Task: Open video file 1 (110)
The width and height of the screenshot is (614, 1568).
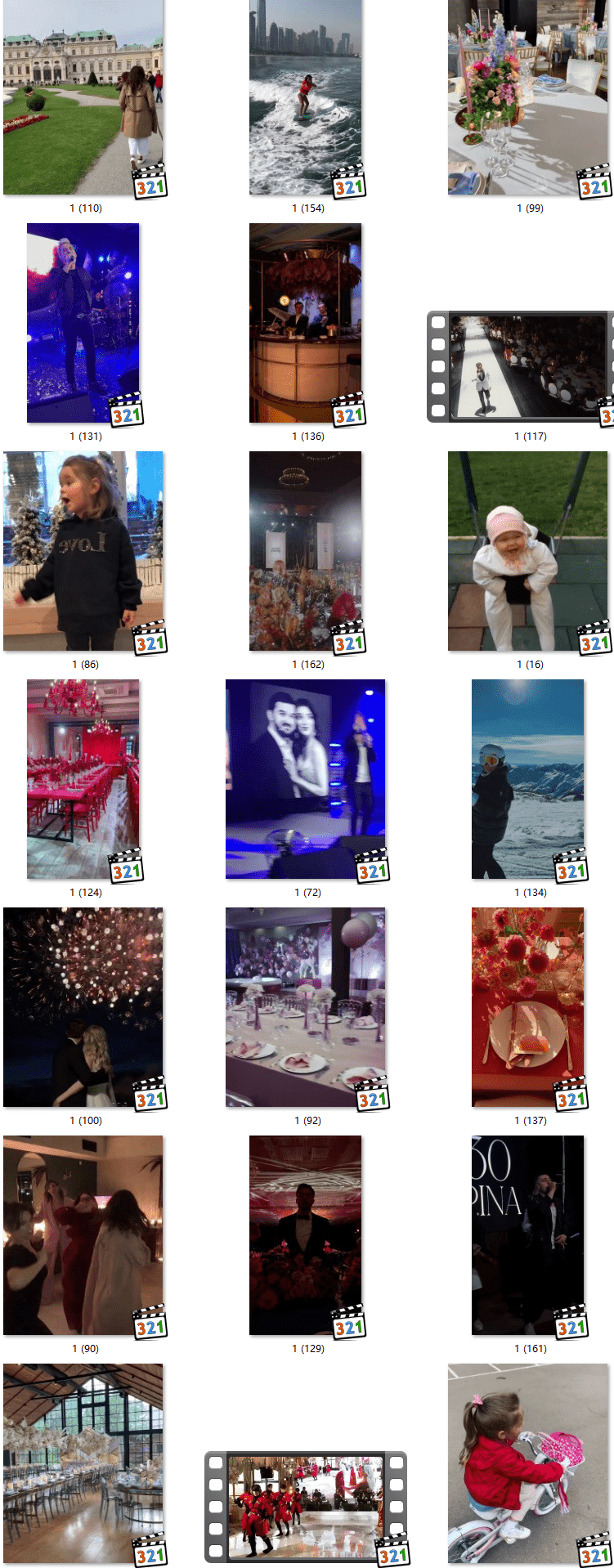Action: (x=83, y=96)
